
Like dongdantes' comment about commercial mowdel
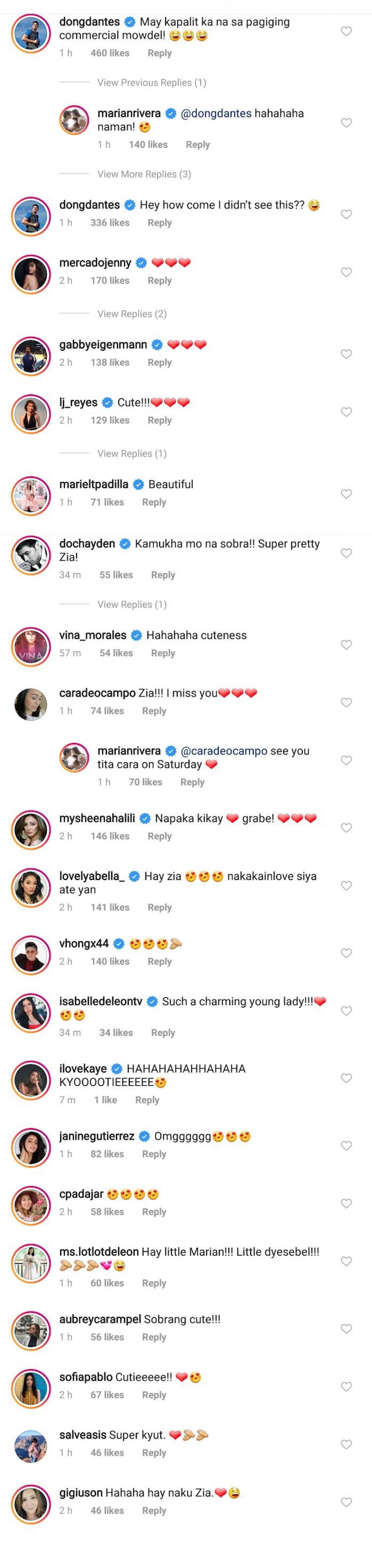point(346,31)
